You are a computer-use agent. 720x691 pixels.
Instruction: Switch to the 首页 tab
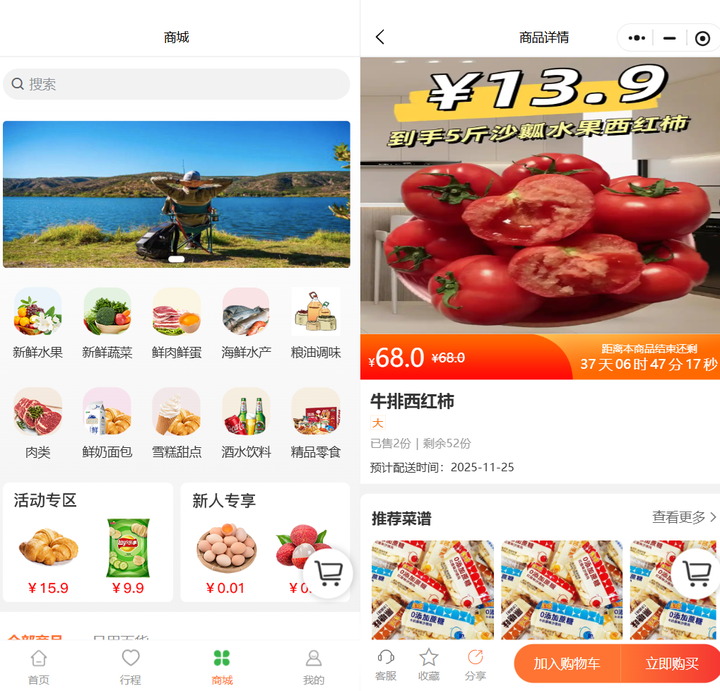tap(38, 666)
